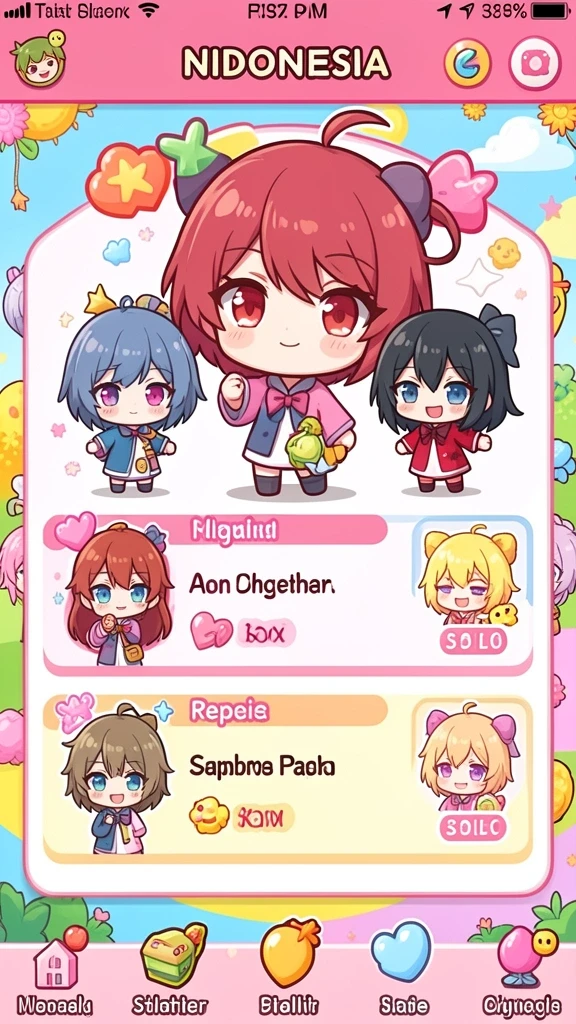Tap the SOILC button beside Sapbroe Paola
Viewport: 576px width, 1024px height.
473,827
